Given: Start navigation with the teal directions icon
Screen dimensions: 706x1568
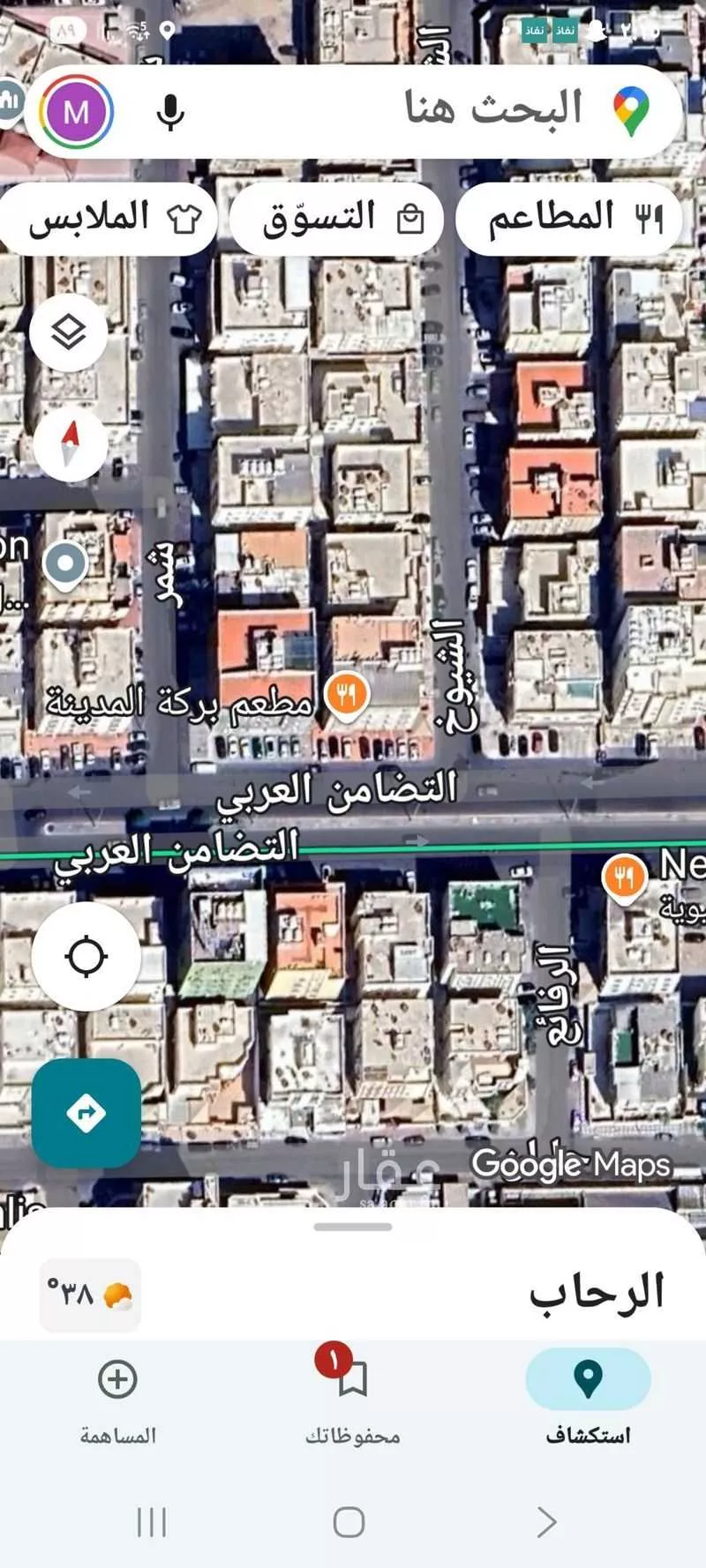Looking at the screenshot, I should (x=85, y=1113).
